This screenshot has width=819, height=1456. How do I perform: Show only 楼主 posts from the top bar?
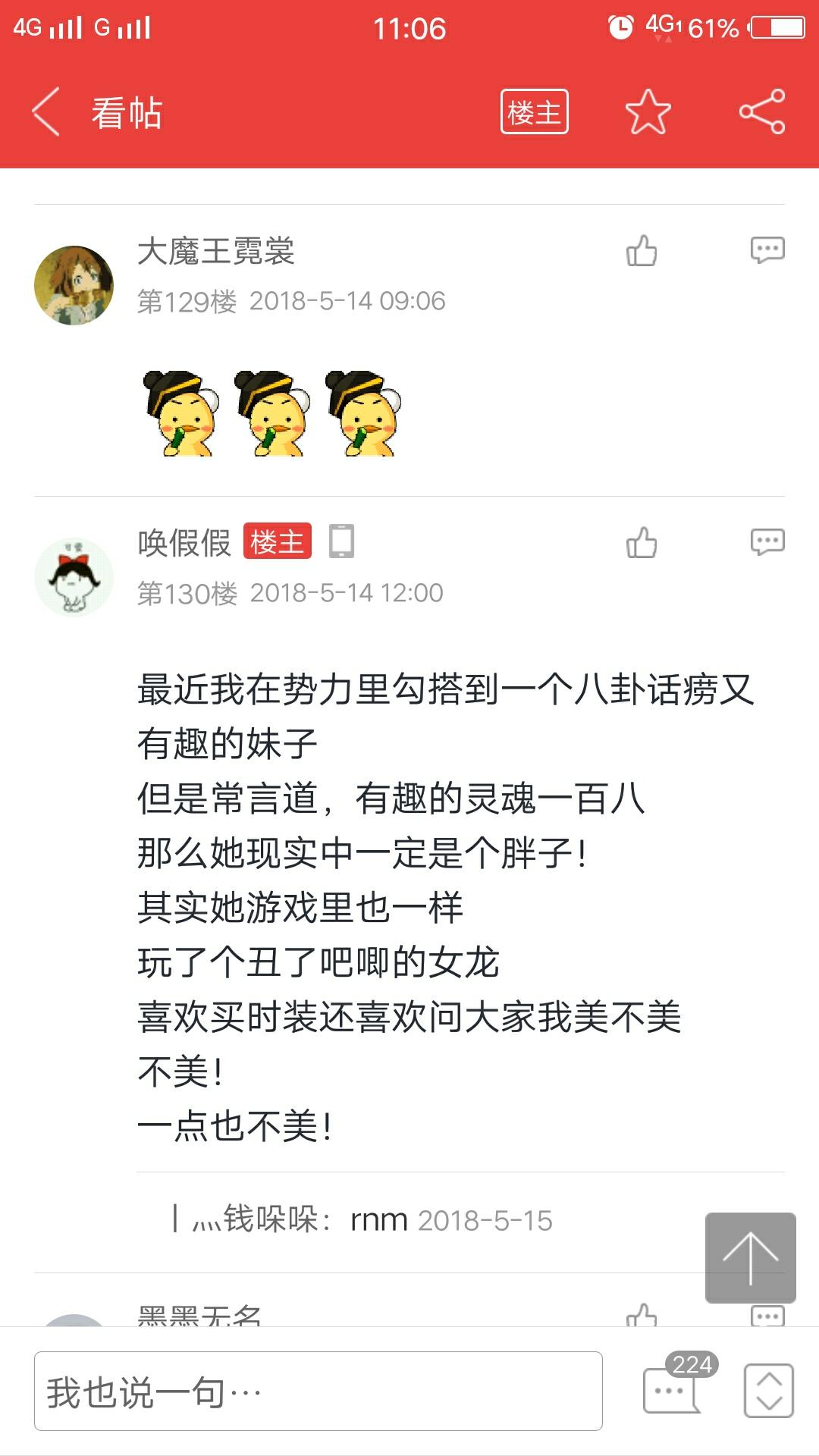click(x=534, y=112)
